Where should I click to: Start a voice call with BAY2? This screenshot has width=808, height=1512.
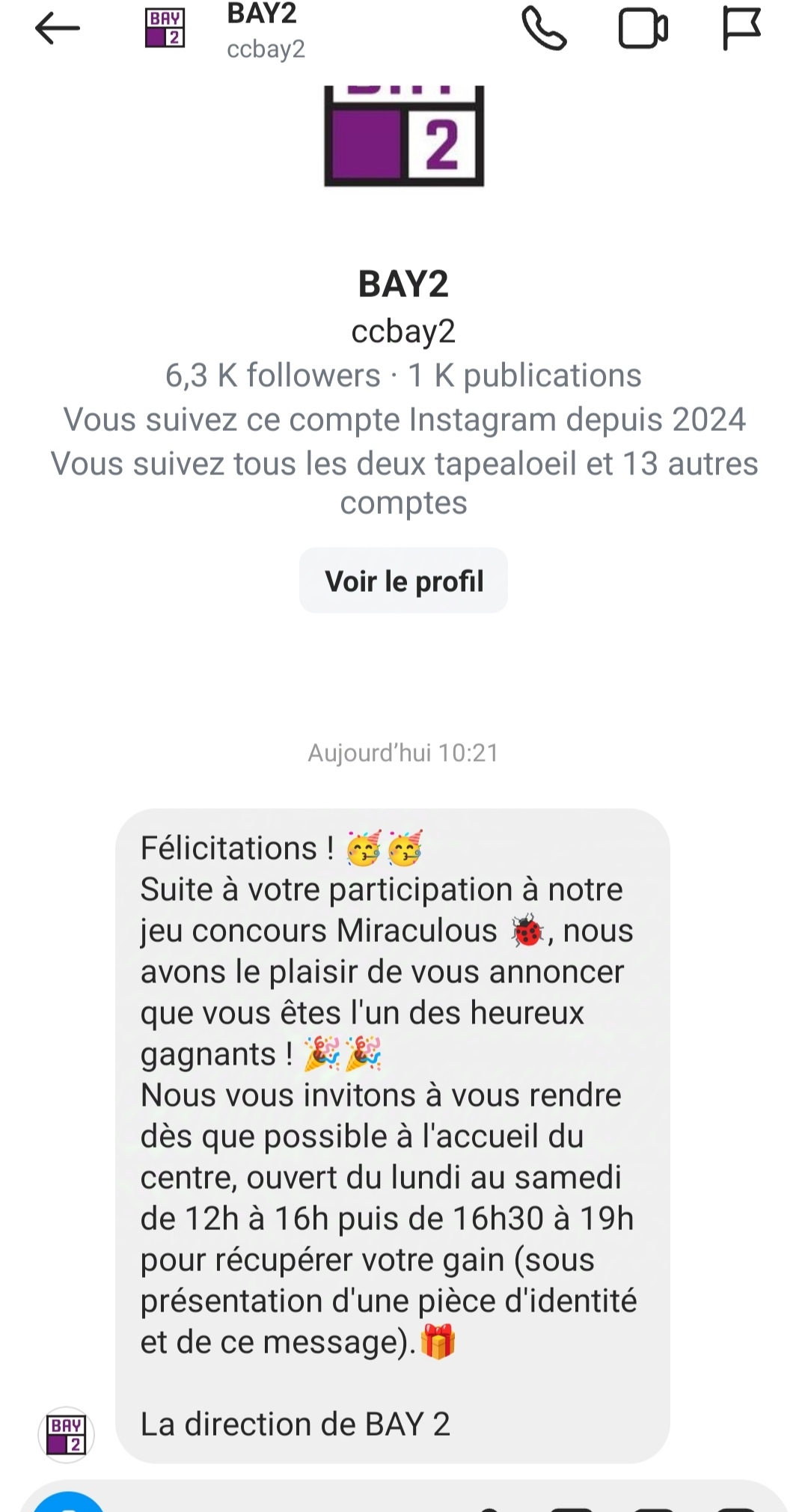point(544,28)
